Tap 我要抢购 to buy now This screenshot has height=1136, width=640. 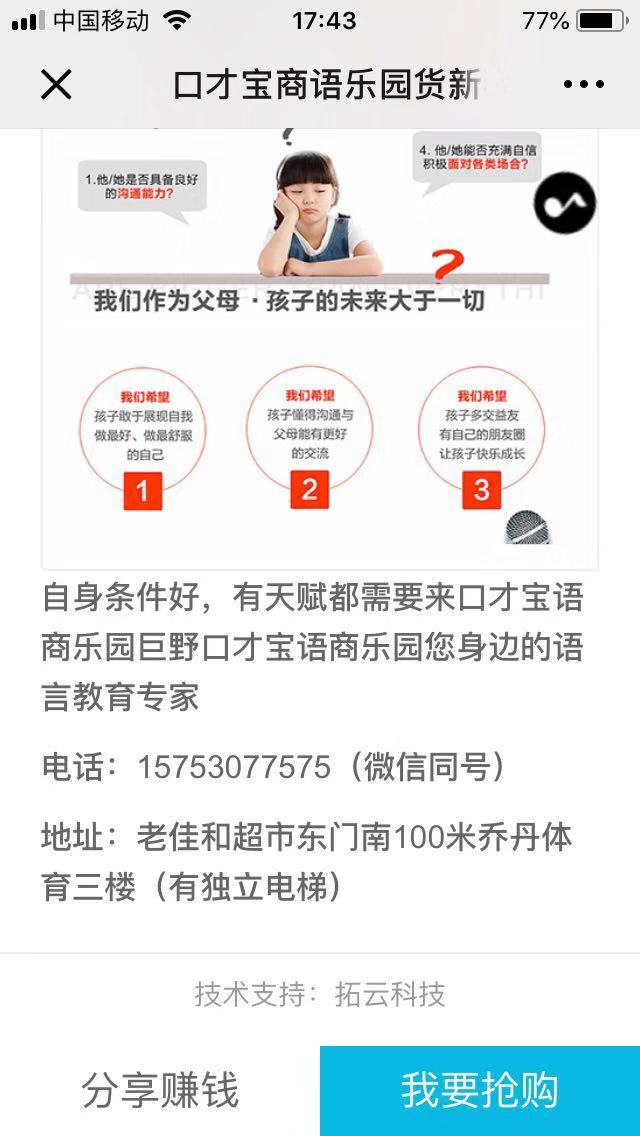coord(480,1090)
